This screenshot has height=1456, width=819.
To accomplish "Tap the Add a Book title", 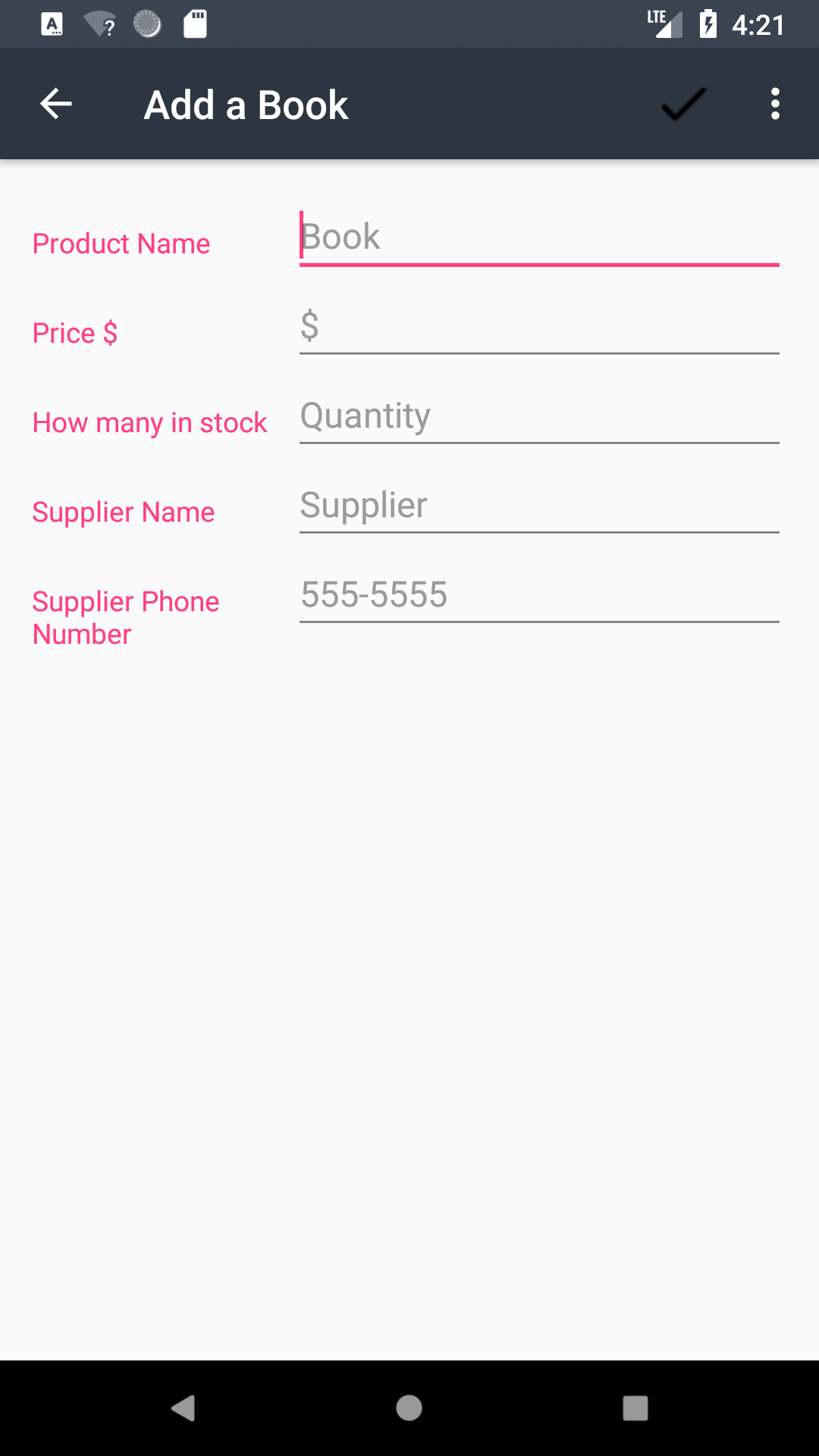I will click(246, 103).
